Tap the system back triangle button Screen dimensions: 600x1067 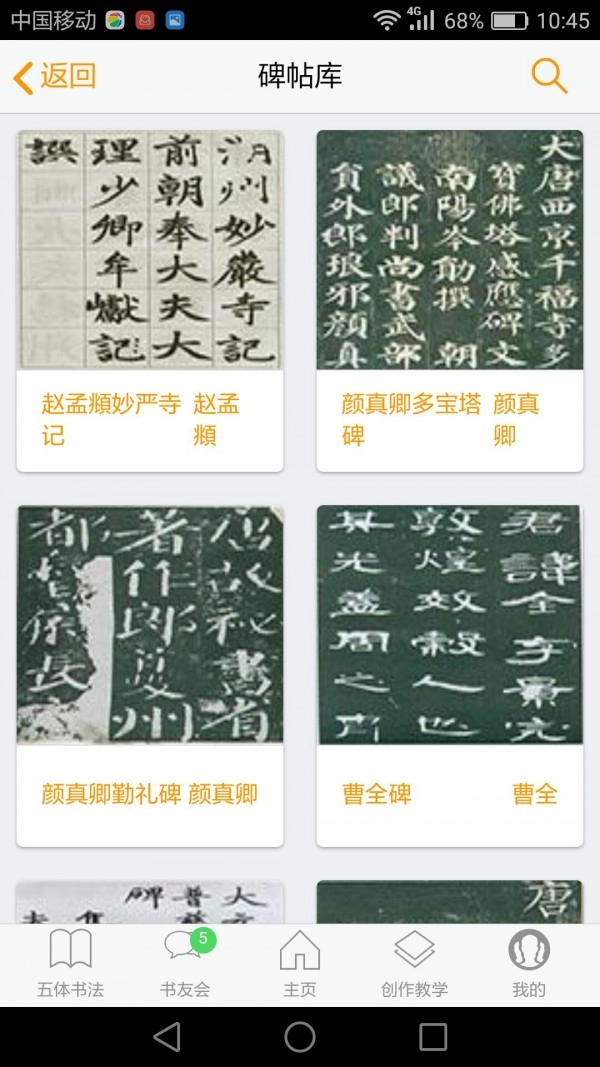tap(167, 1036)
